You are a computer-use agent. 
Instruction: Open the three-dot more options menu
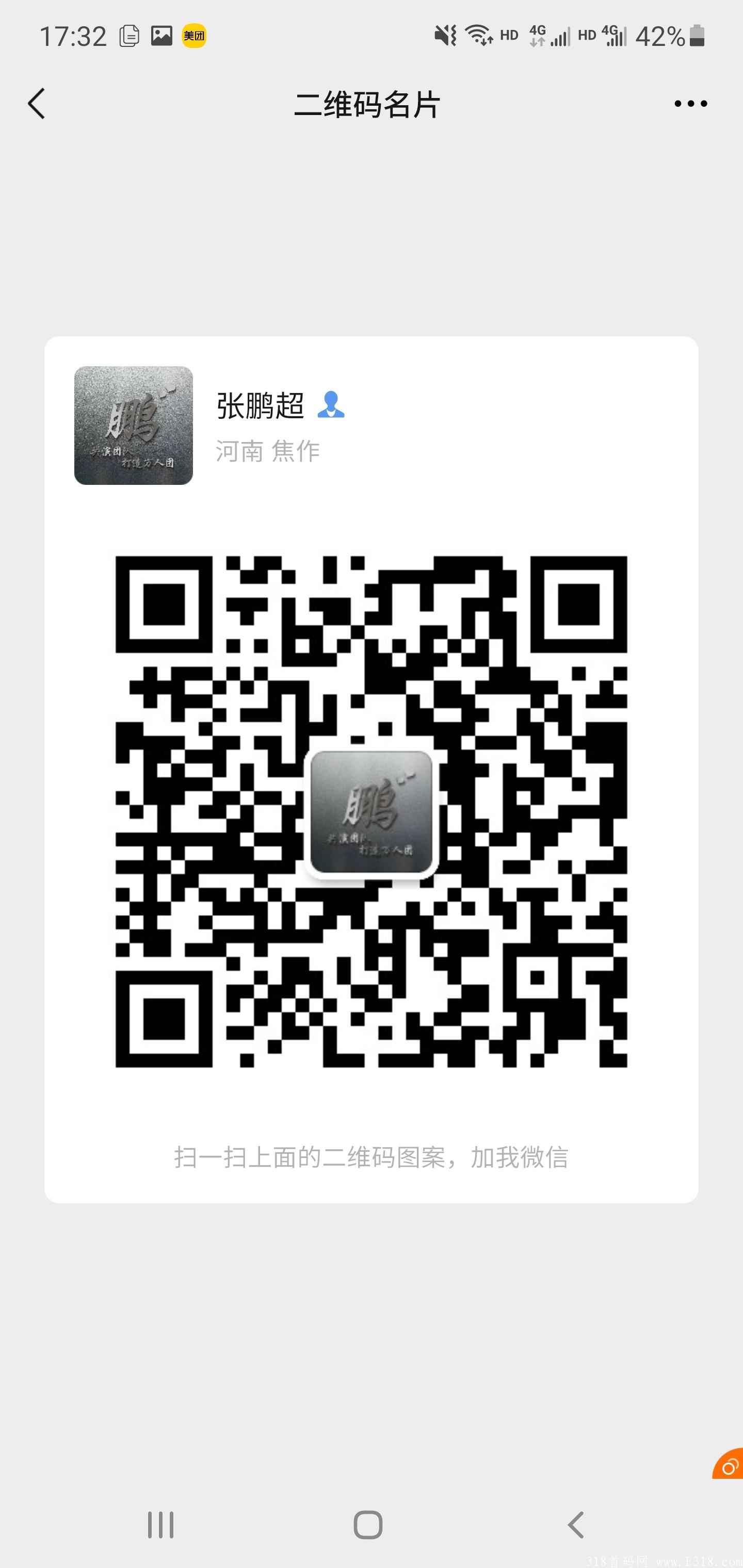pos(690,104)
